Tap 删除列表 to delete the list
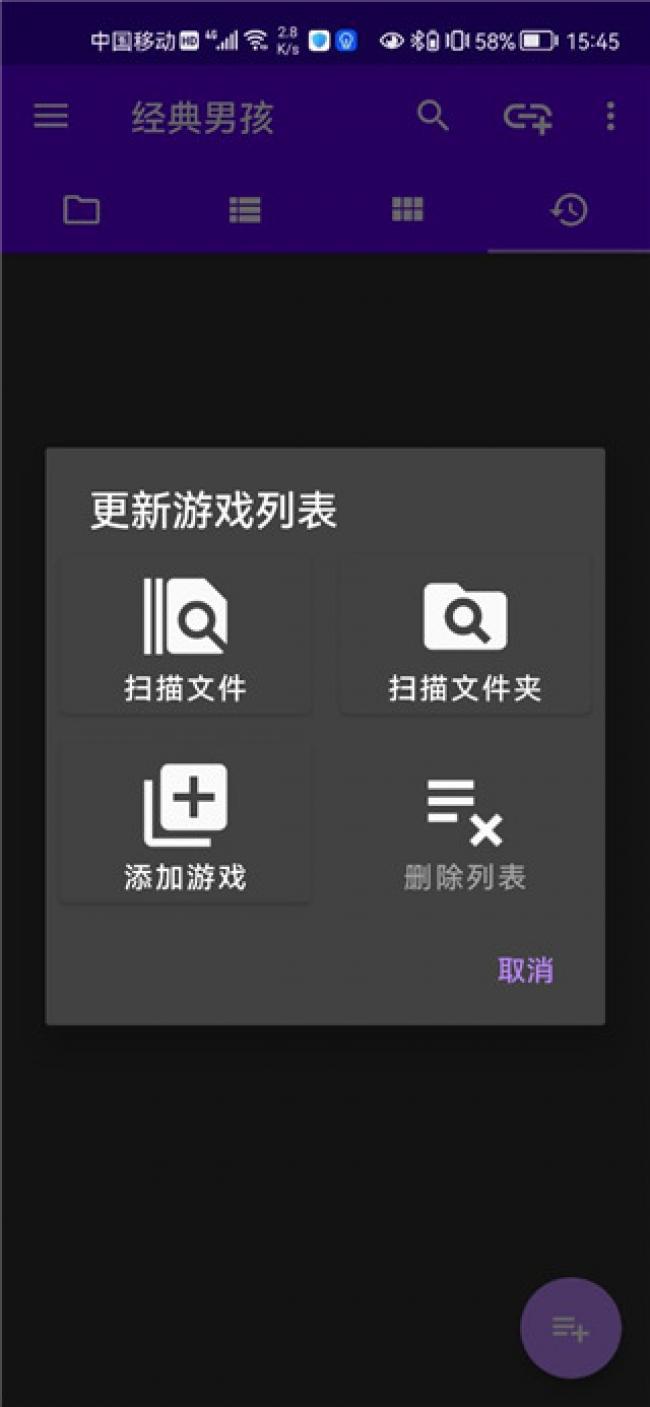This screenshot has width=650, height=1407. point(465,824)
